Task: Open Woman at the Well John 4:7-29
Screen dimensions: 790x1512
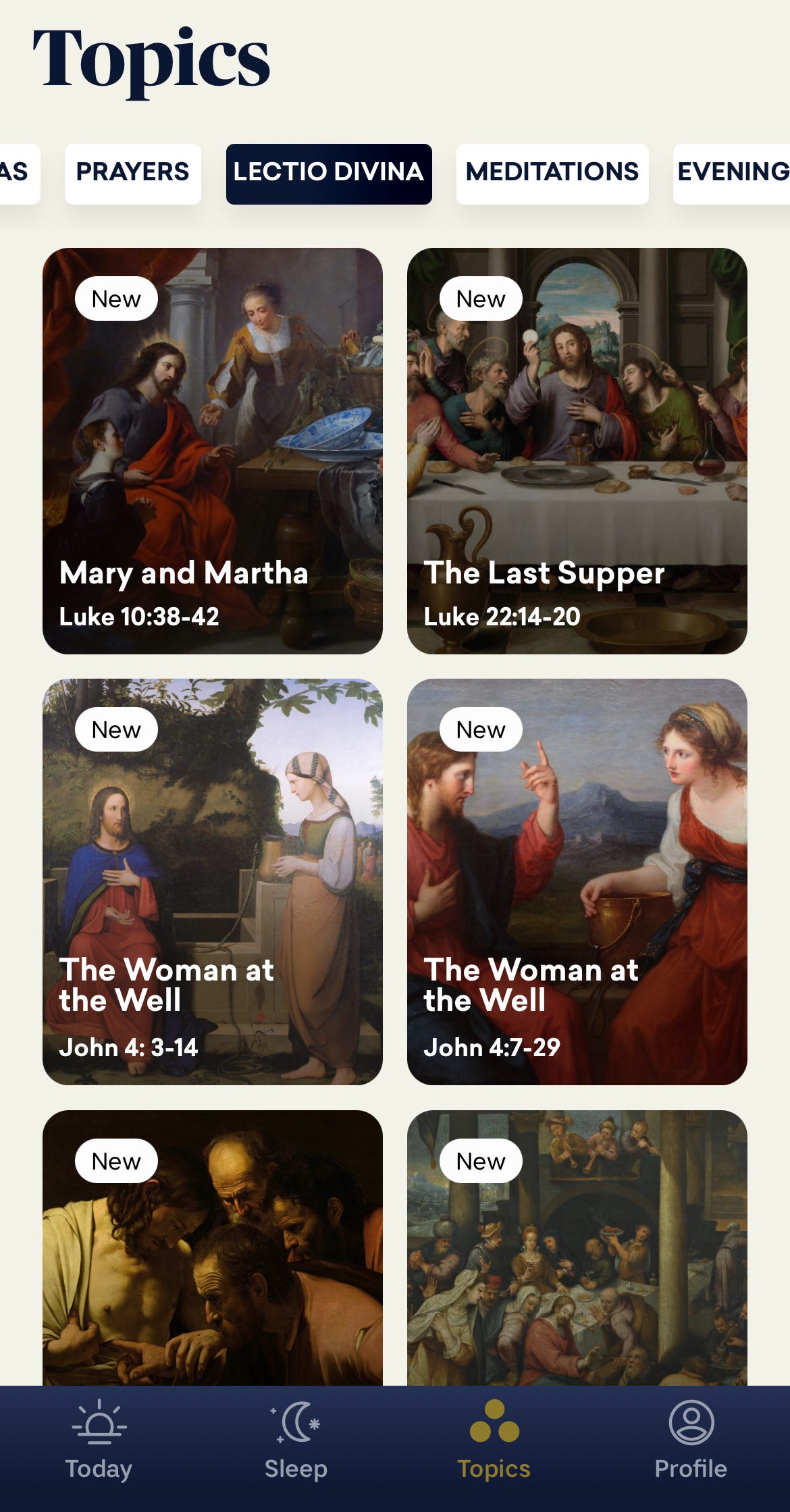Action: pos(577,881)
